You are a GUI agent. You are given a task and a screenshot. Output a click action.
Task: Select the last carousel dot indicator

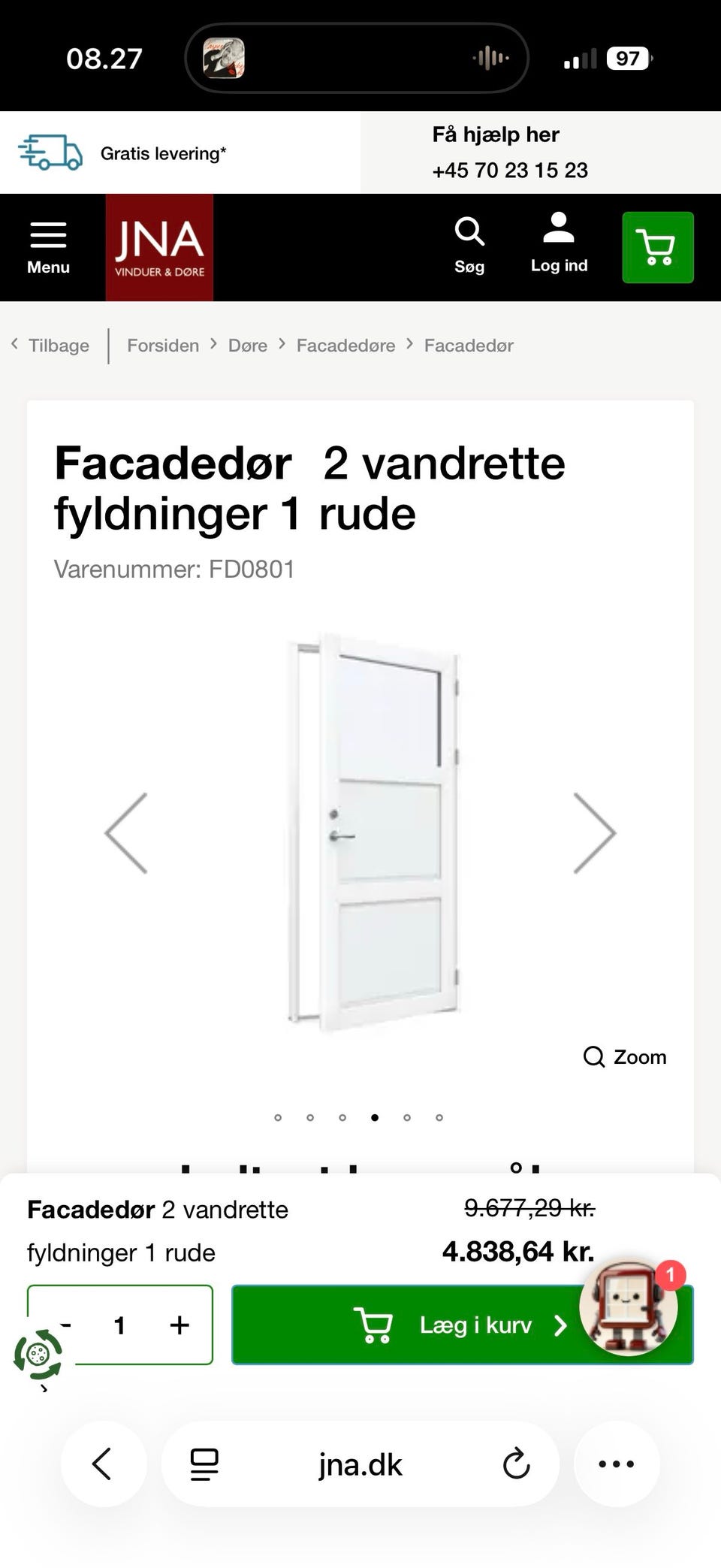point(439,1117)
